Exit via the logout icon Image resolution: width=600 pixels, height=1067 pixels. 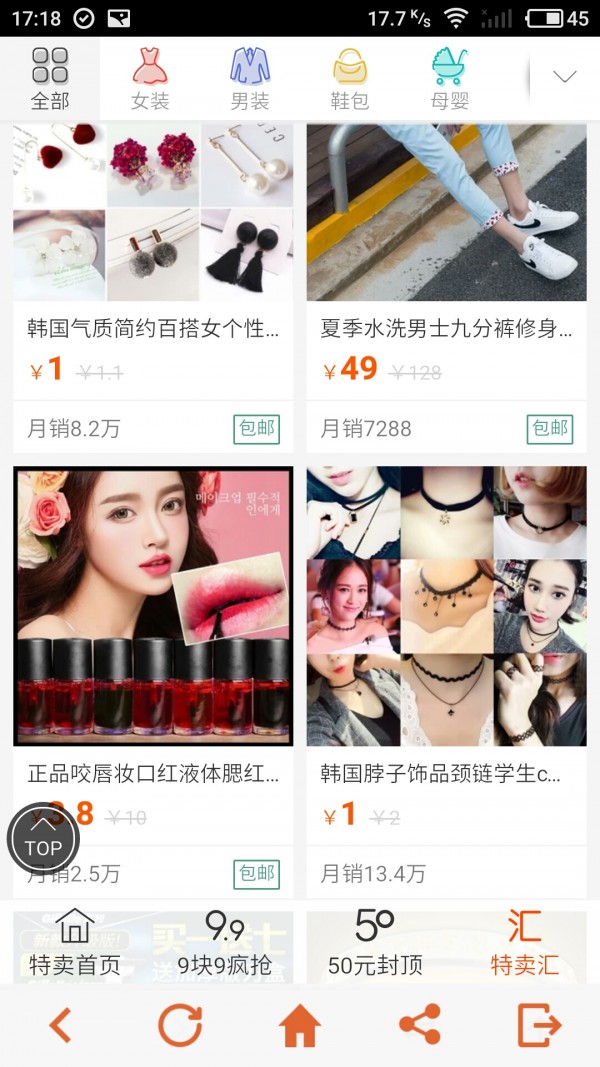(539, 1026)
